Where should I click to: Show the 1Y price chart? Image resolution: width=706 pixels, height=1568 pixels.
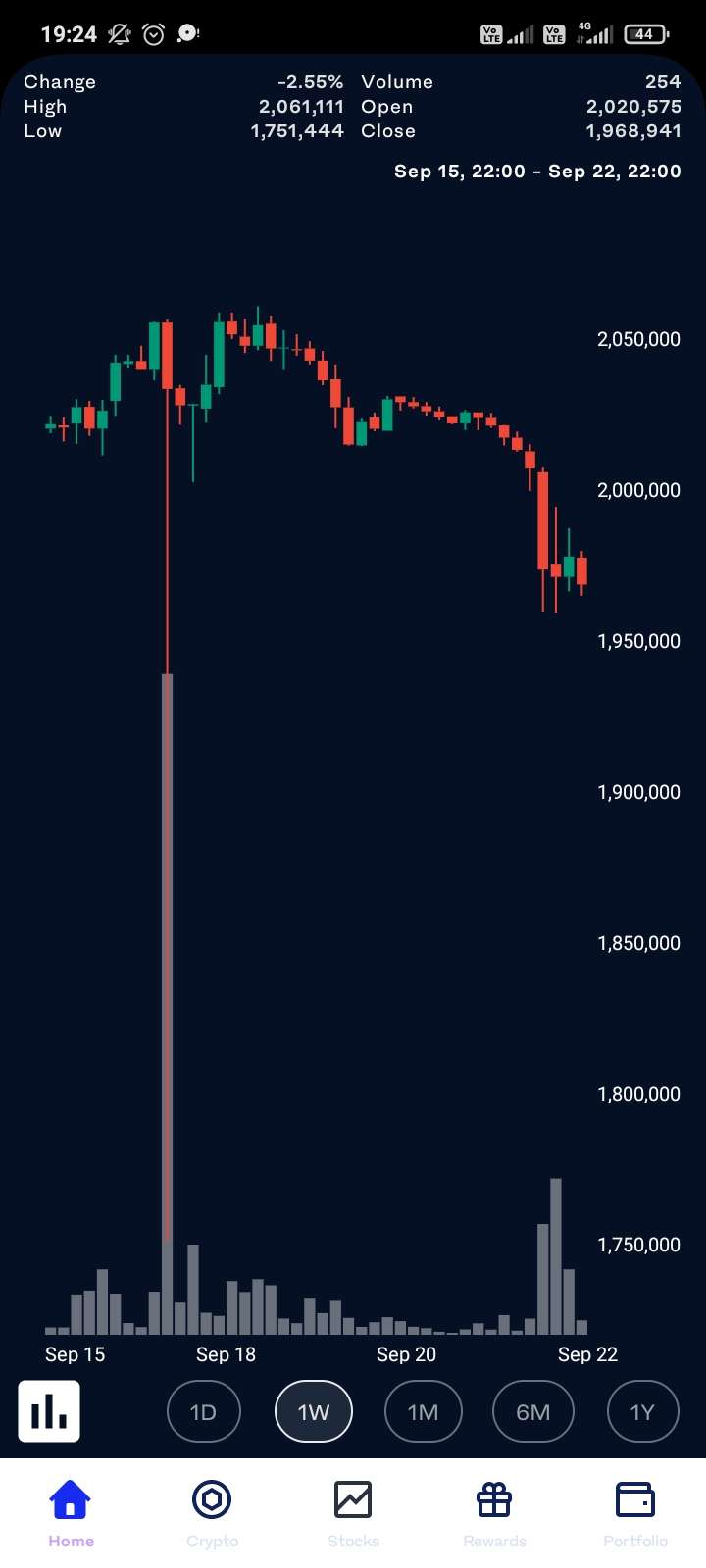tap(642, 1411)
